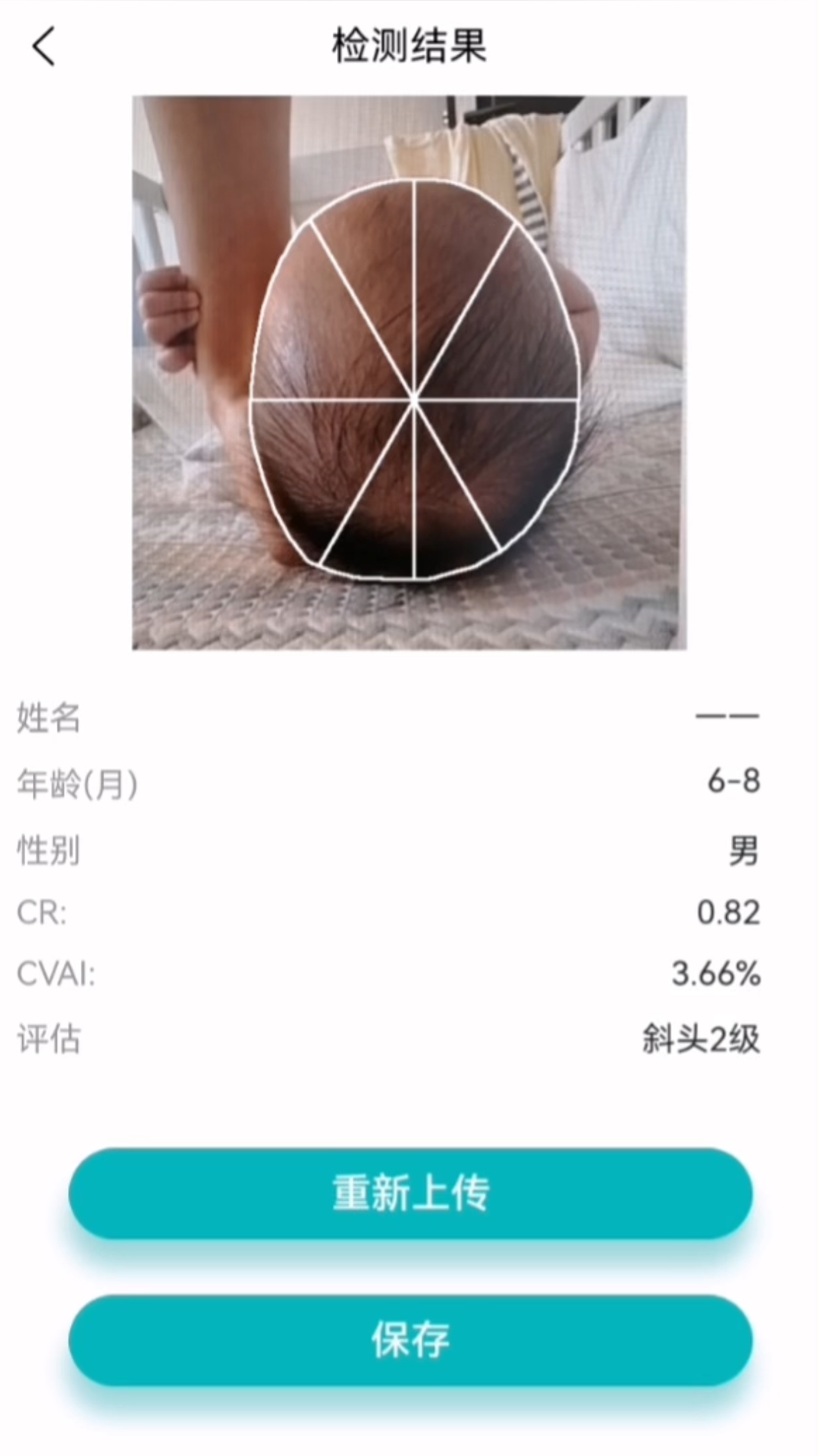
Task: Tap the 重新上传 button to re-upload
Action: [410, 1193]
